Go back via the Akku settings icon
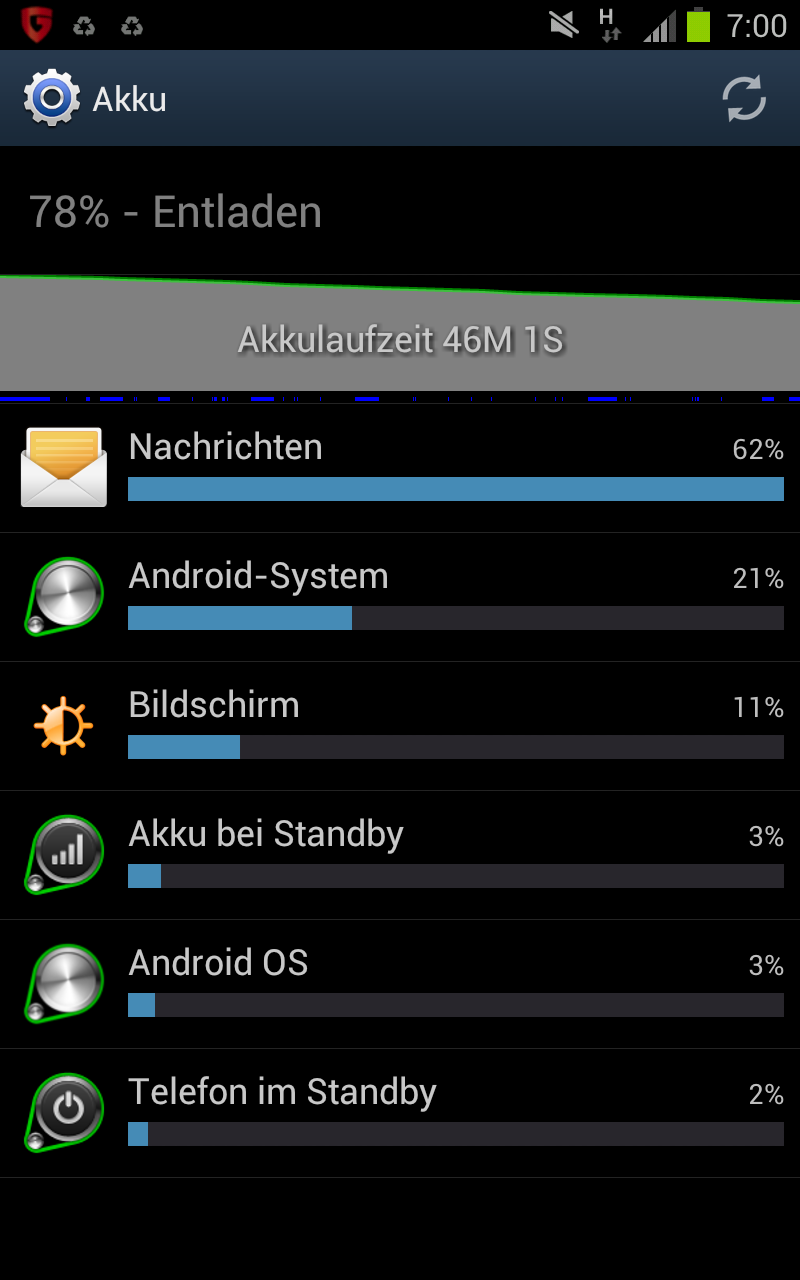This screenshot has height=1280, width=800. click(x=52, y=99)
